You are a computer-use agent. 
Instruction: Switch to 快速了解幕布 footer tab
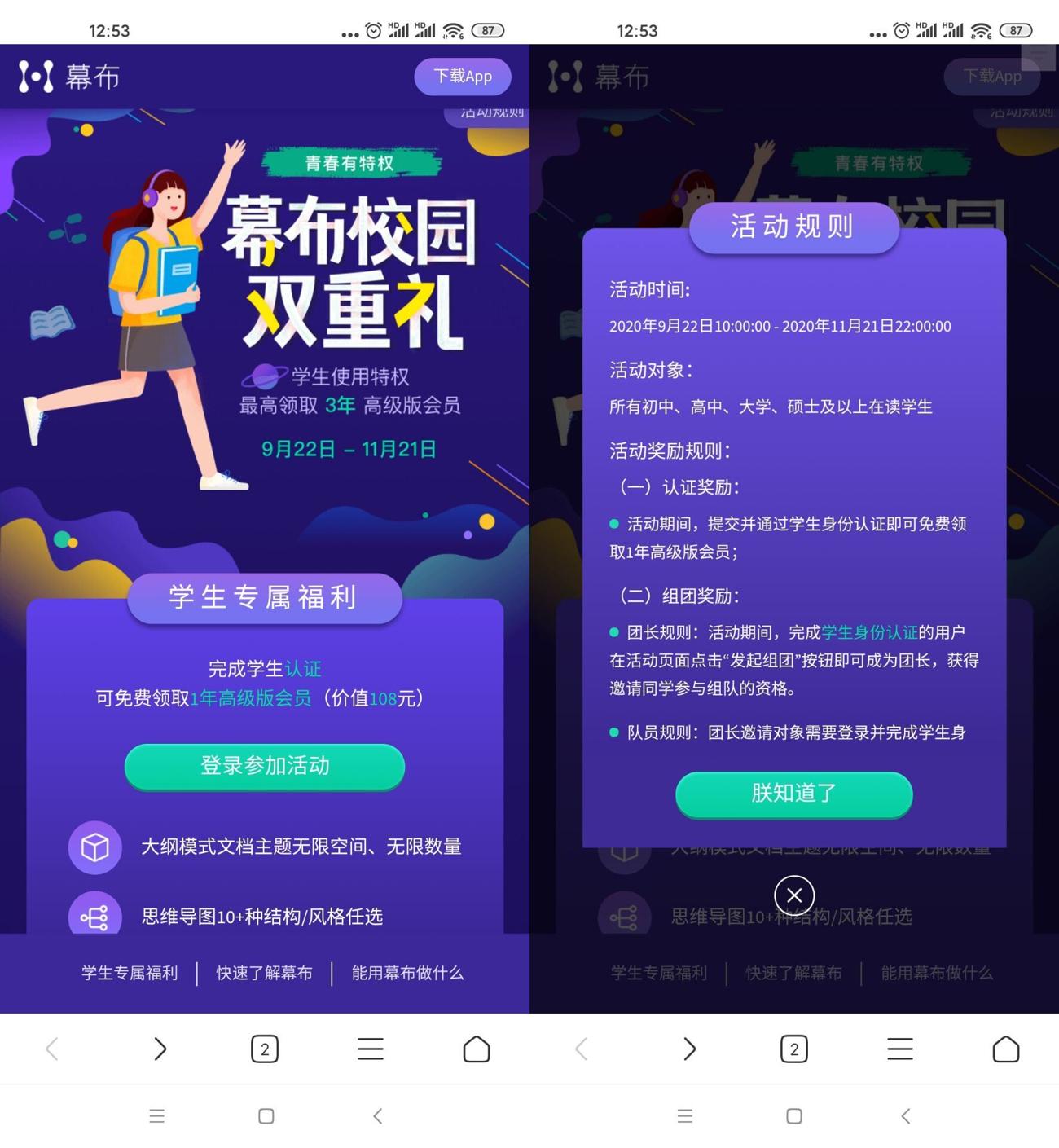click(264, 973)
